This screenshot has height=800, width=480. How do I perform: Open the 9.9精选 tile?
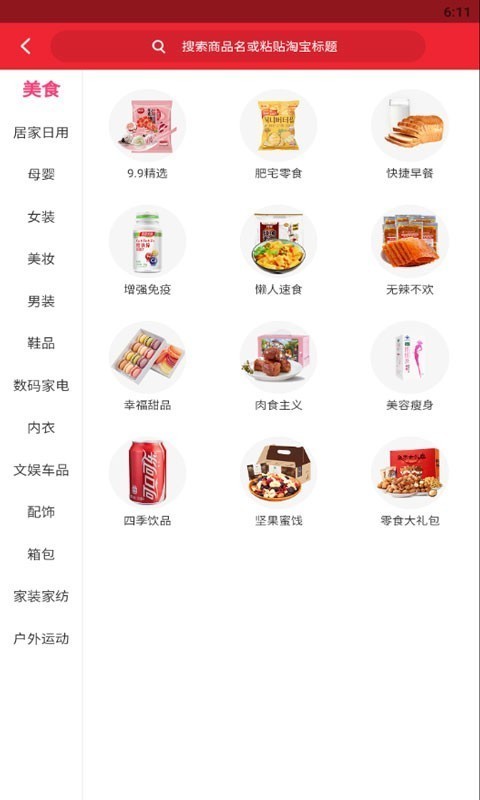click(x=147, y=135)
